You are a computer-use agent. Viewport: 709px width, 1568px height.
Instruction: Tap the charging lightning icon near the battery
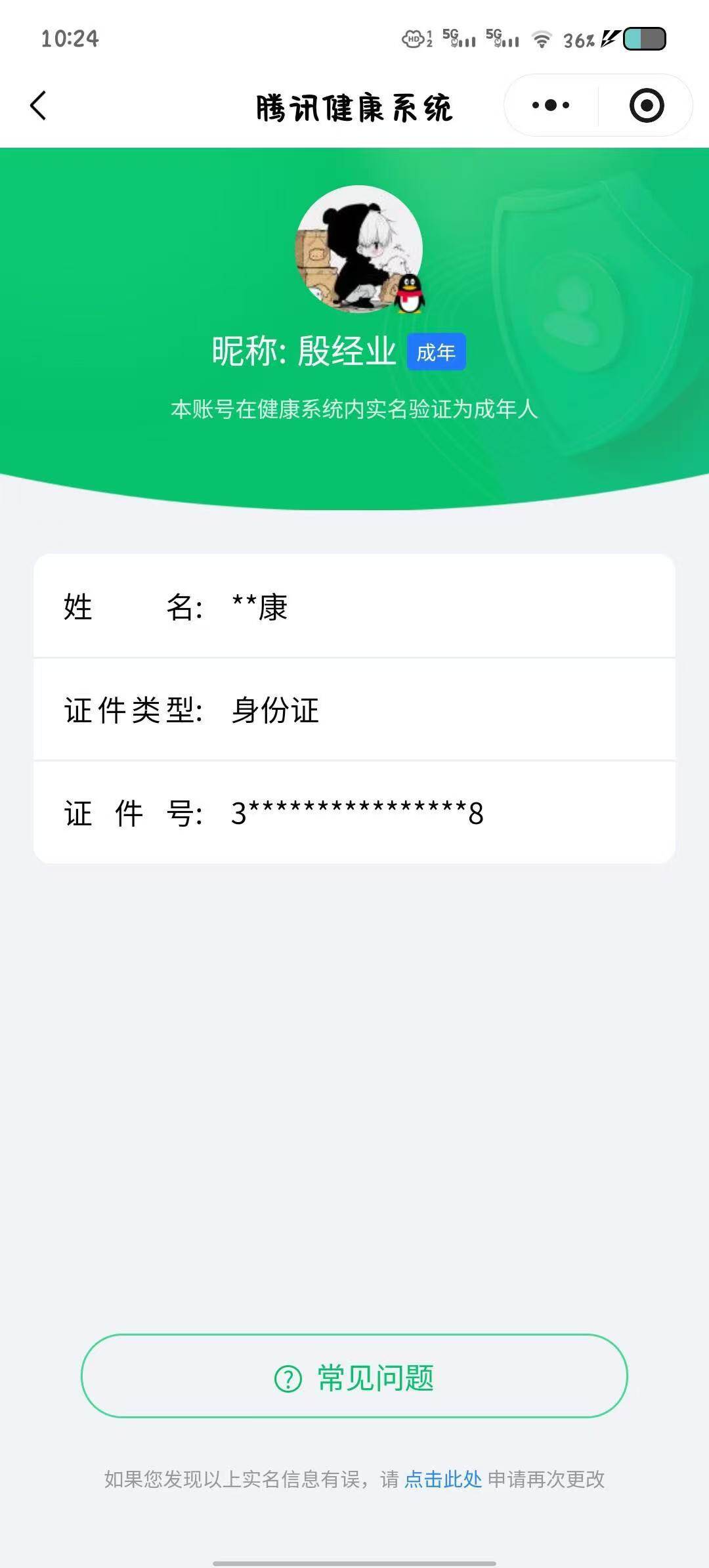click(607, 39)
